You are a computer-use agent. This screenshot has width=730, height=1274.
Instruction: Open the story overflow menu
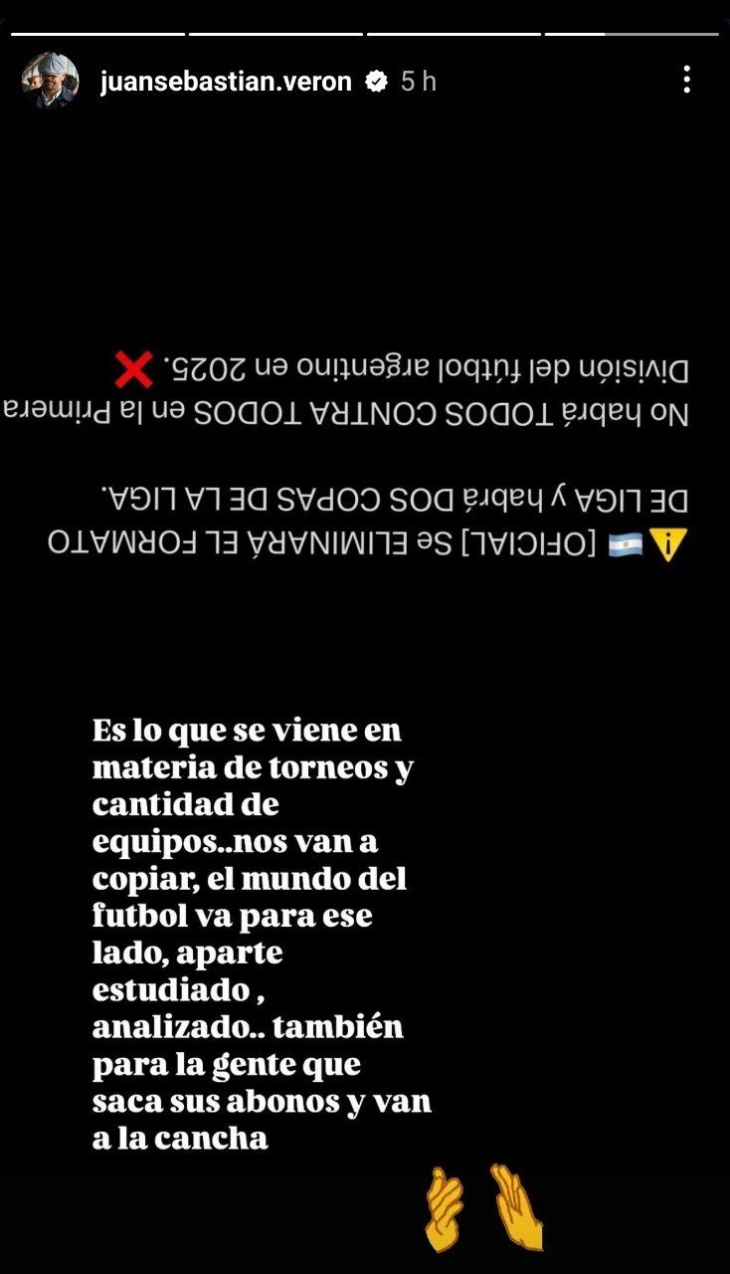tap(686, 80)
